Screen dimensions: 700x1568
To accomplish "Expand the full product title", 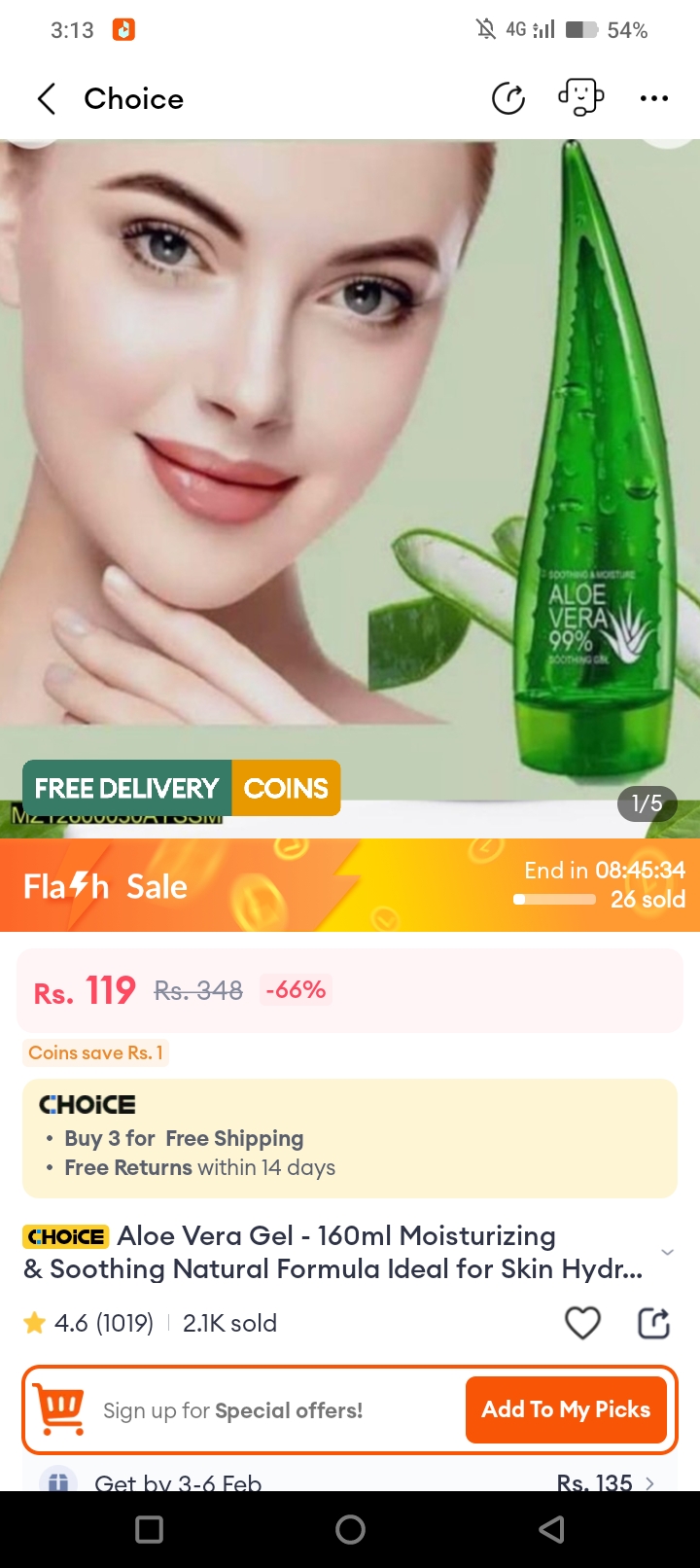I will click(x=667, y=1252).
